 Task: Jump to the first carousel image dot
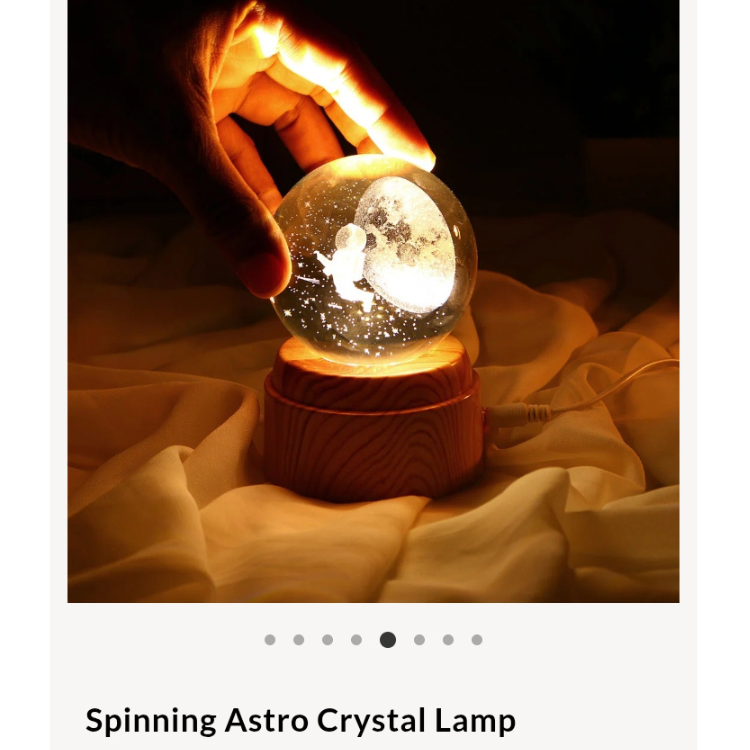pyautogui.click(x=270, y=640)
